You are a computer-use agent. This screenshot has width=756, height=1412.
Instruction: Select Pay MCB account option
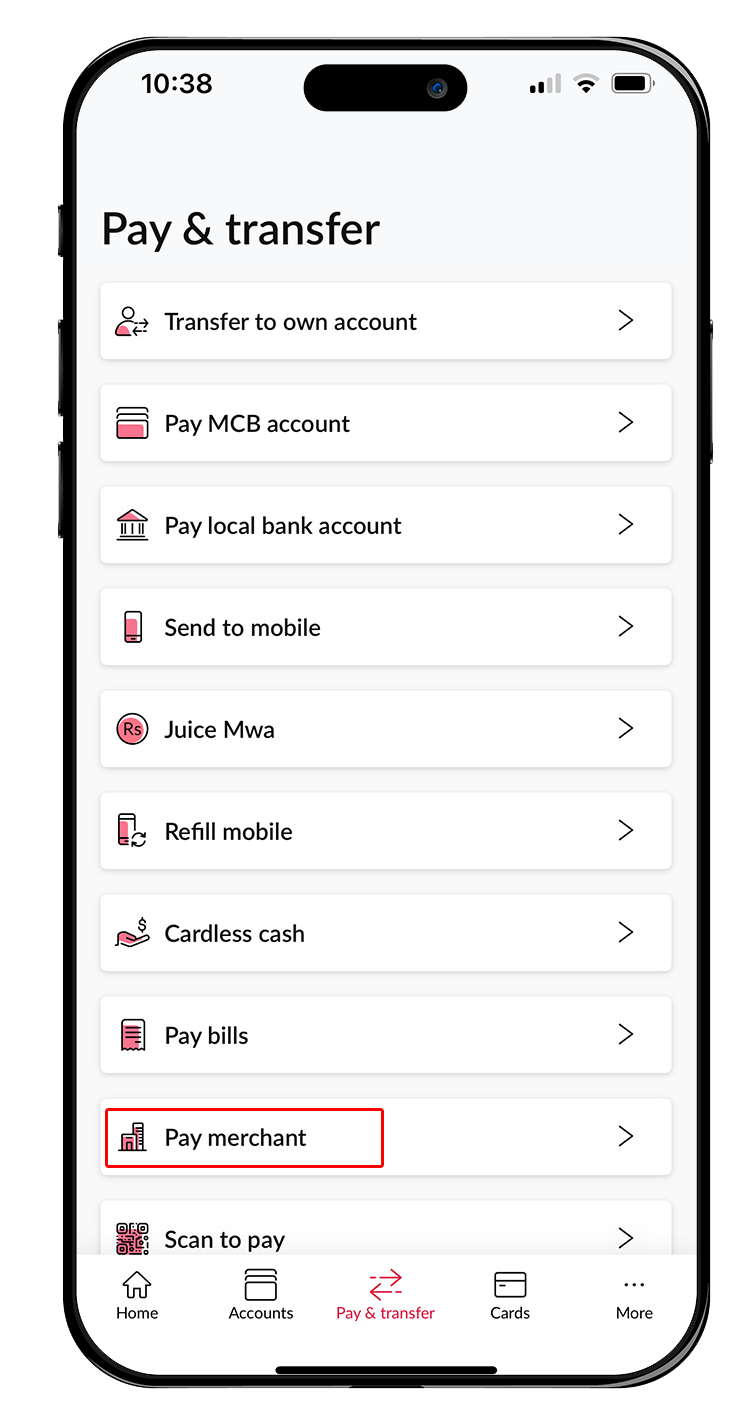pyautogui.click(x=385, y=423)
